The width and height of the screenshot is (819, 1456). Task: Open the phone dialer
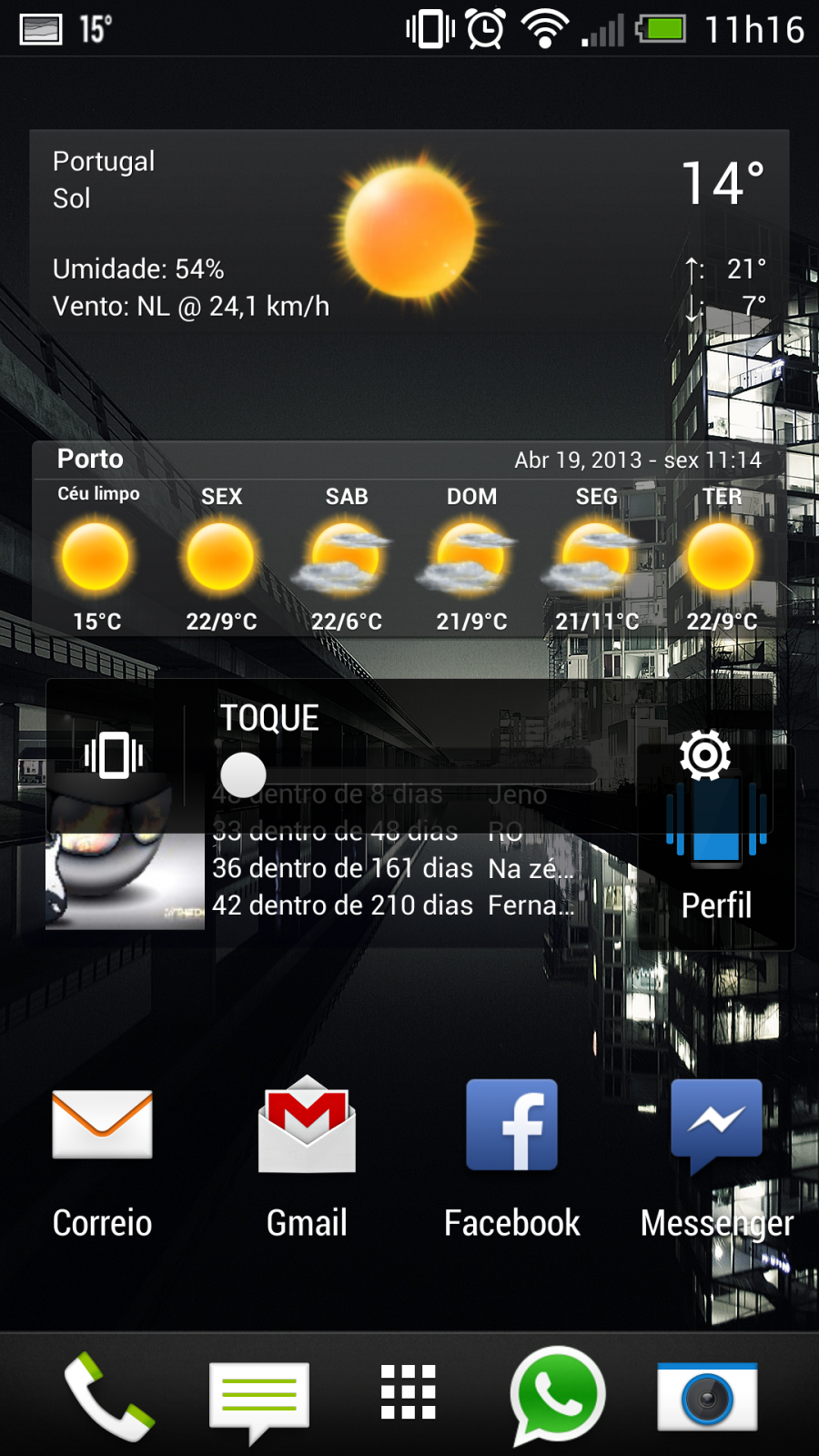[x=108, y=1396]
